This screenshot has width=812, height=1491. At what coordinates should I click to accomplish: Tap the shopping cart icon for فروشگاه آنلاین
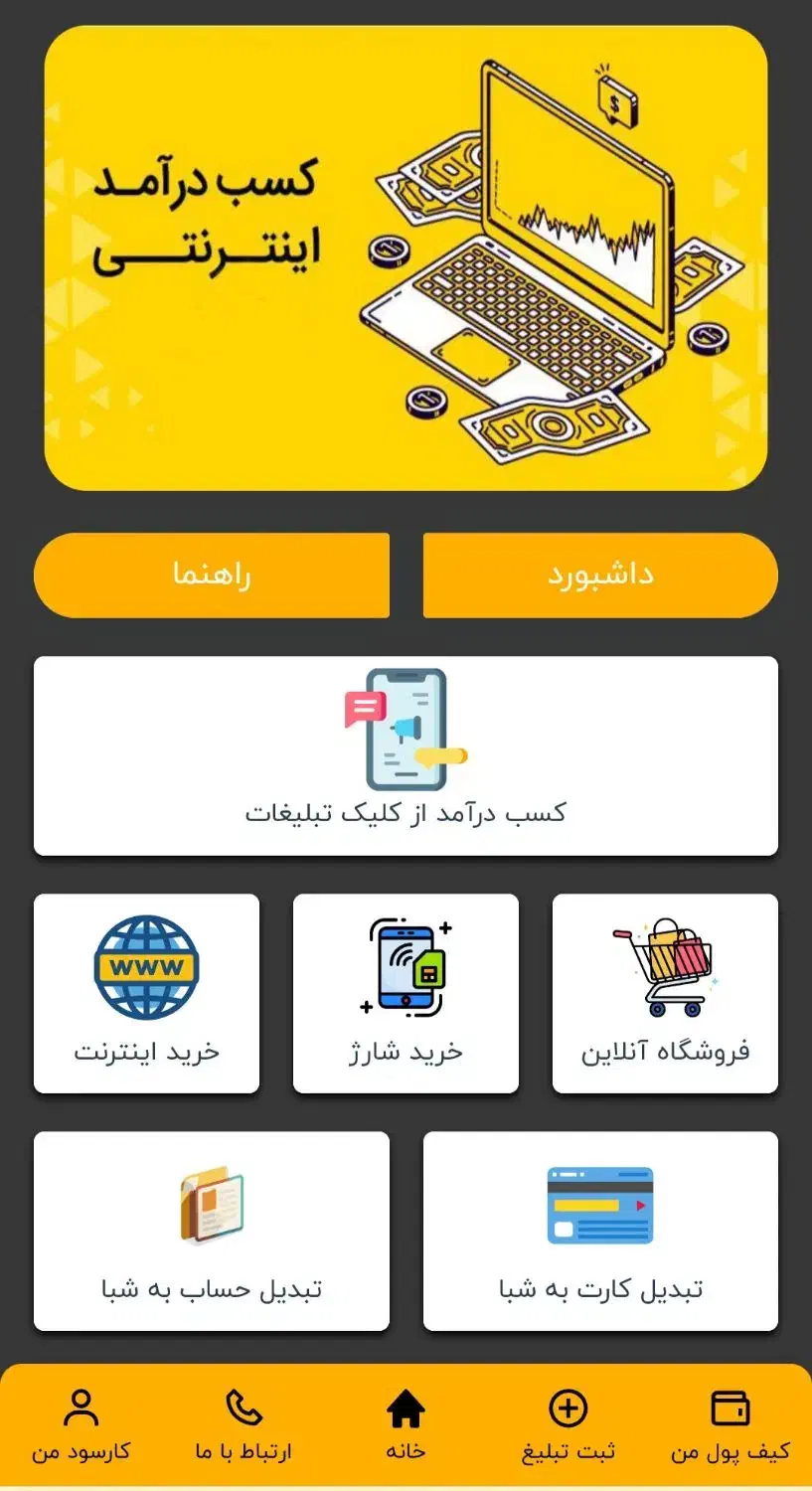point(664,961)
